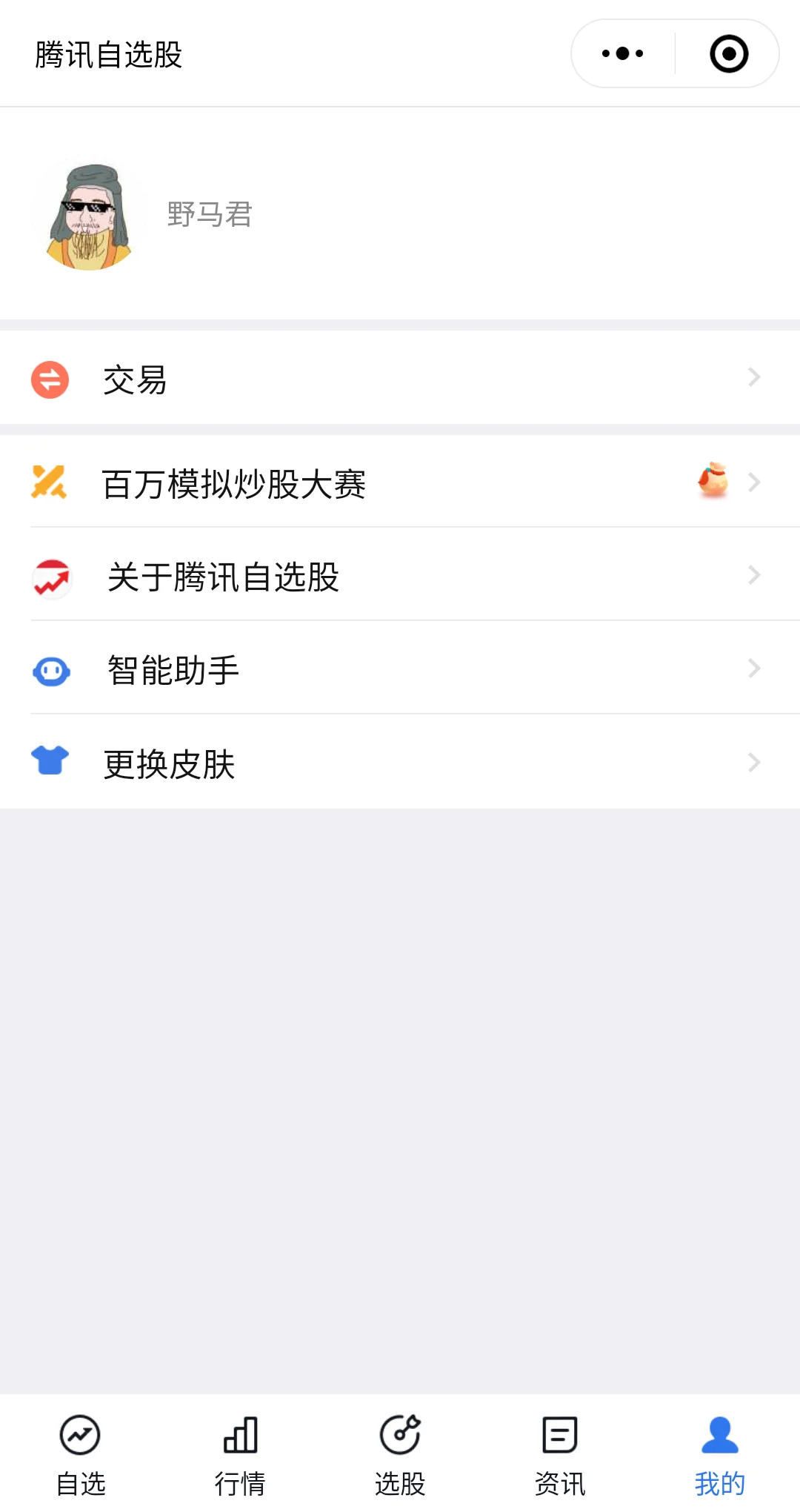Open the 智能助手 smart assistant
This screenshot has width=800, height=1512.
tap(400, 669)
